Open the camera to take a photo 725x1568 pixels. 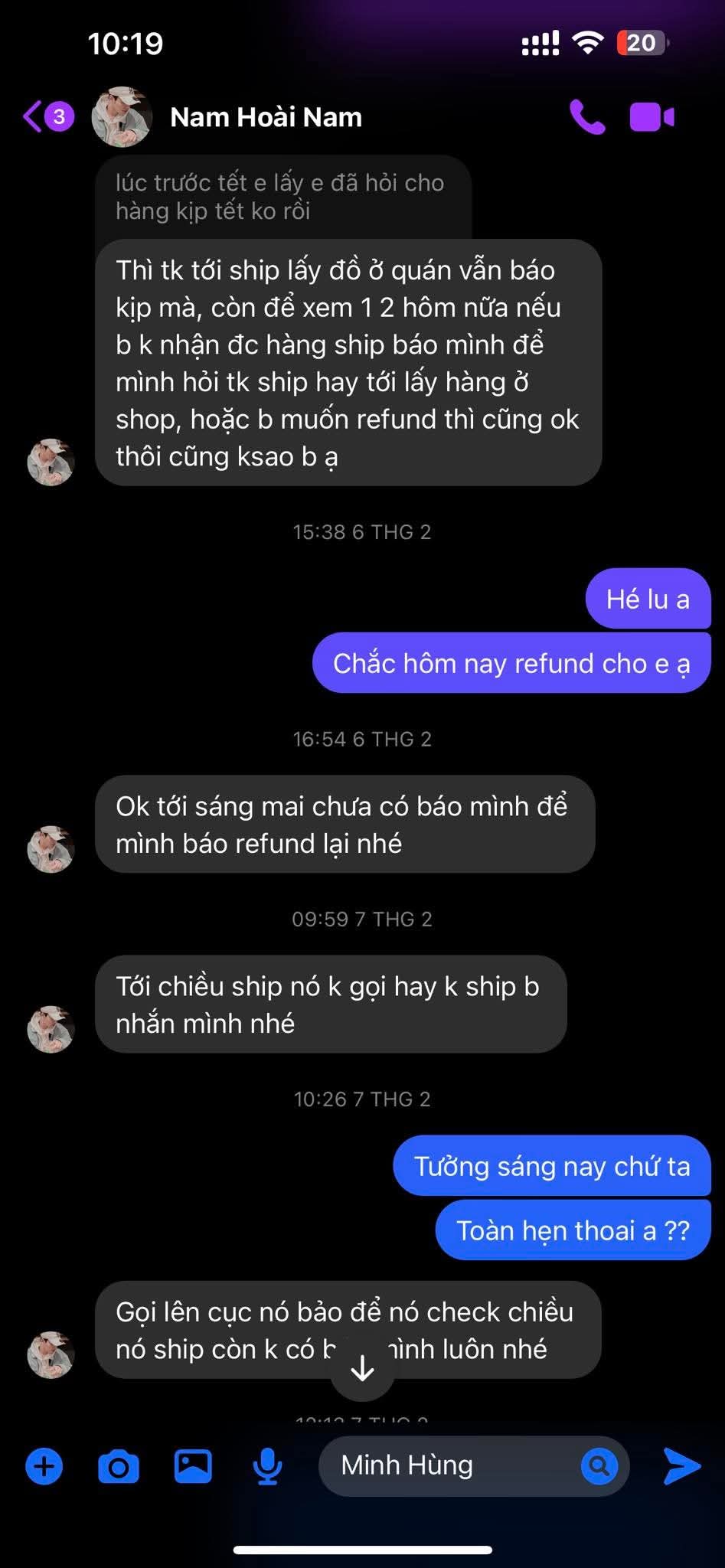[x=119, y=1466]
